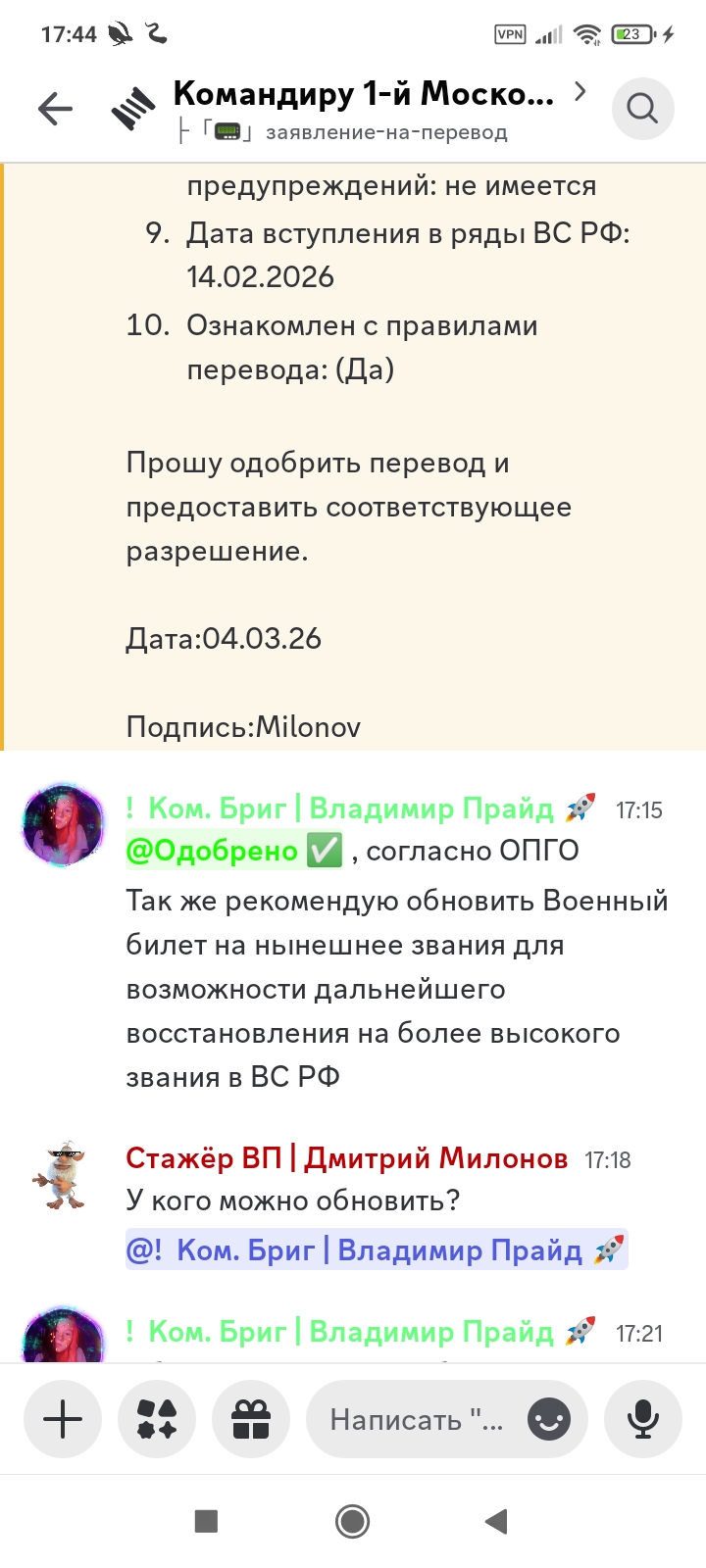The height and width of the screenshot is (1568, 706).
Task: Tap the @Ком. Бриг Владимир Прайд mention
Action: pyautogui.click(x=377, y=1250)
